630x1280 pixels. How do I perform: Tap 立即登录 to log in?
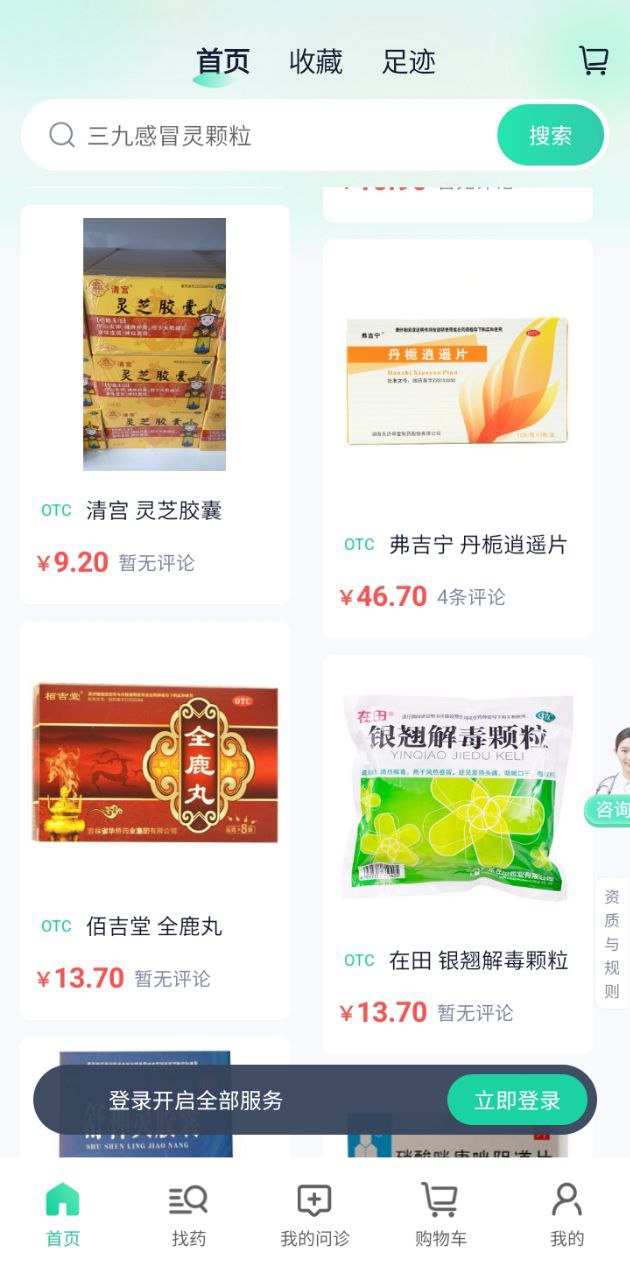point(516,1101)
